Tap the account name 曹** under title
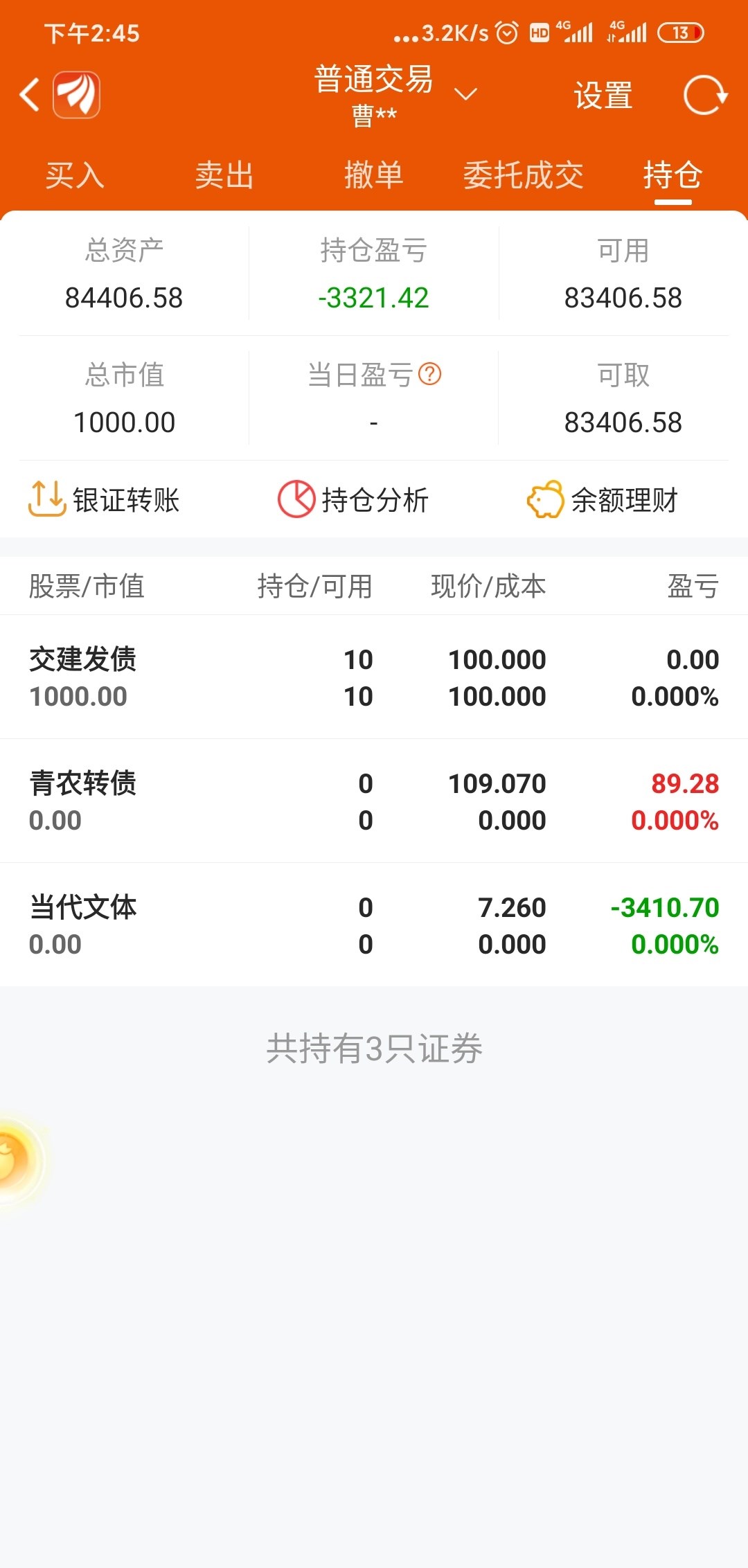Image resolution: width=748 pixels, height=1568 pixels. (372, 116)
